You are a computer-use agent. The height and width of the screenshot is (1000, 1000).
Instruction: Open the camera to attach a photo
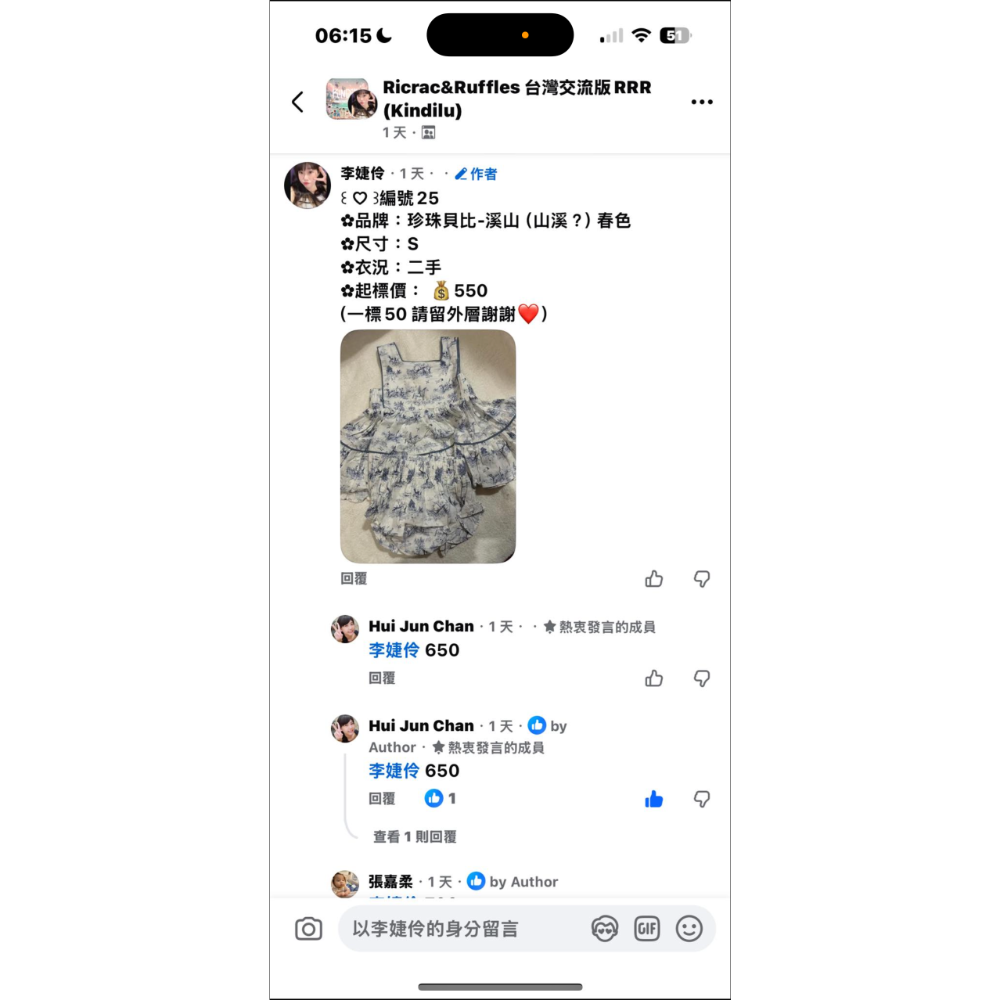pos(308,929)
